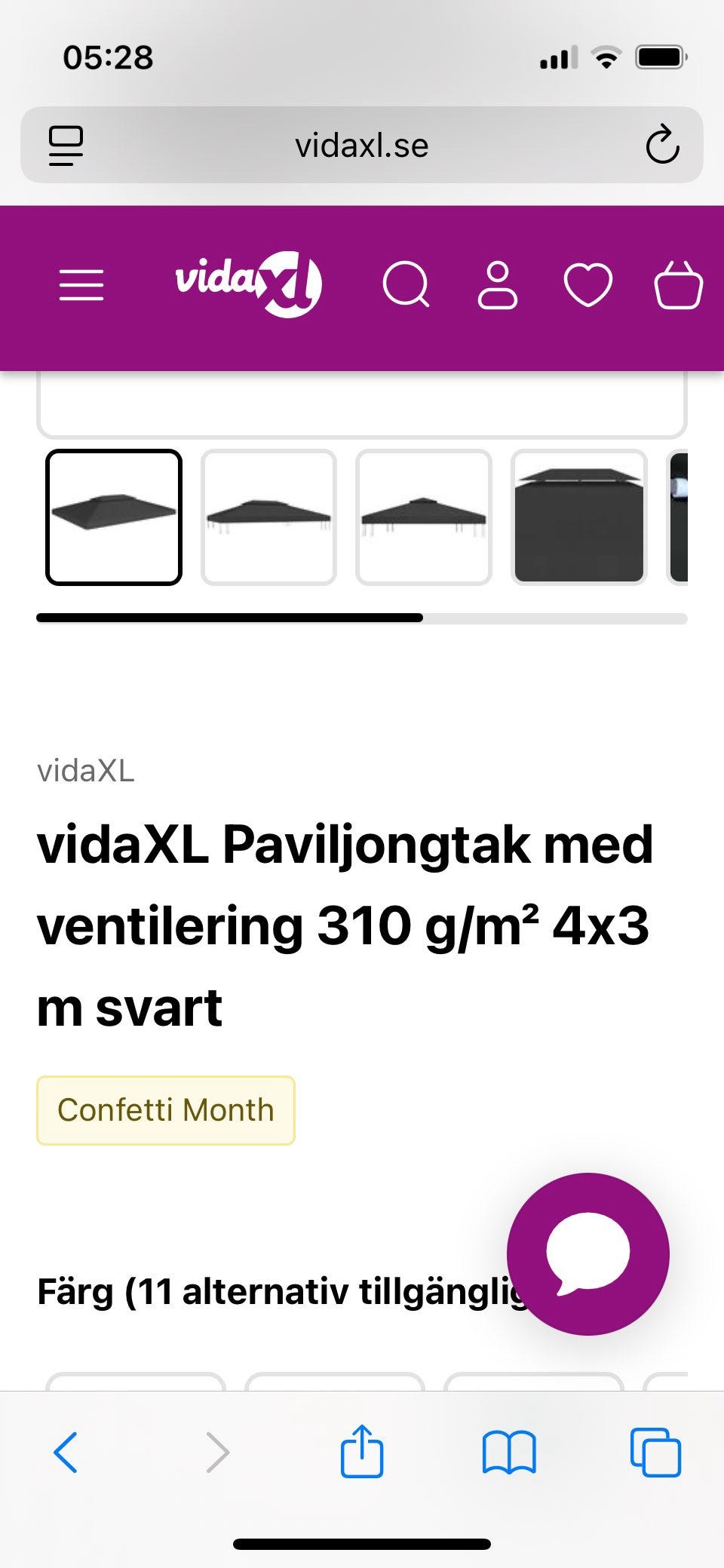This screenshot has width=724, height=1568.
Task: Open the search icon
Action: [406, 285]
